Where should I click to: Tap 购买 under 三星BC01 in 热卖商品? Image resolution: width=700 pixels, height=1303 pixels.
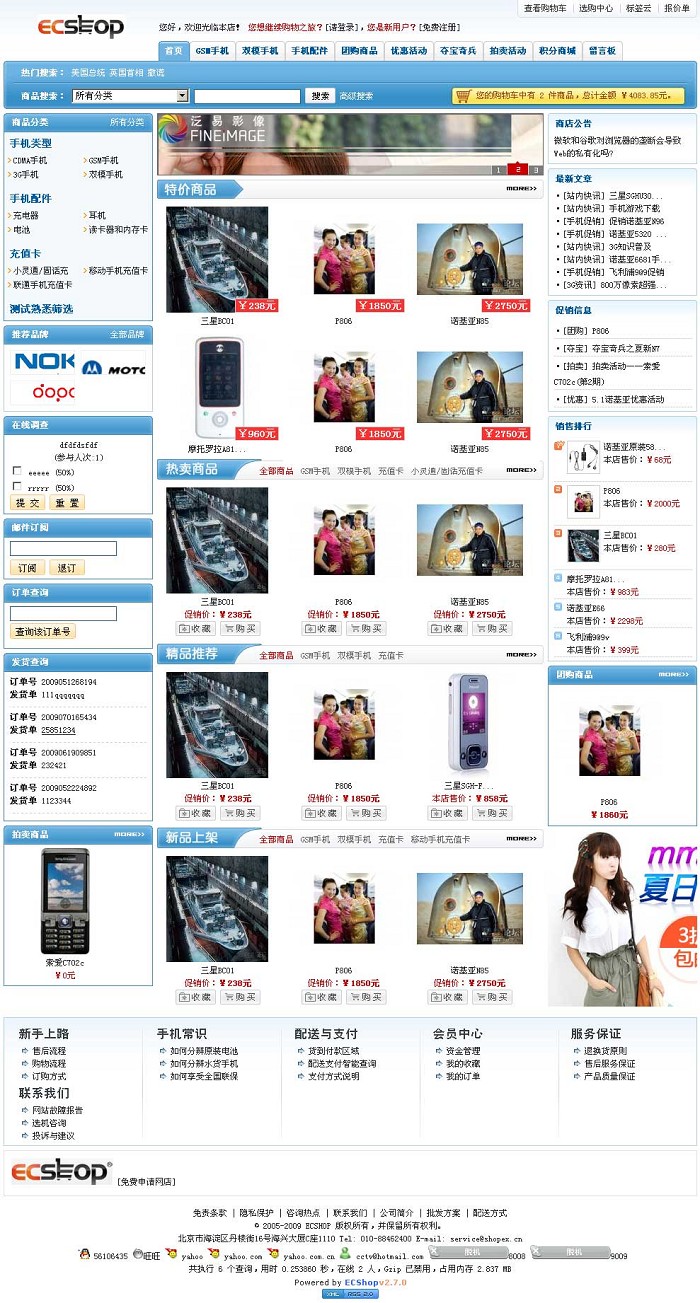coord(240,629)
